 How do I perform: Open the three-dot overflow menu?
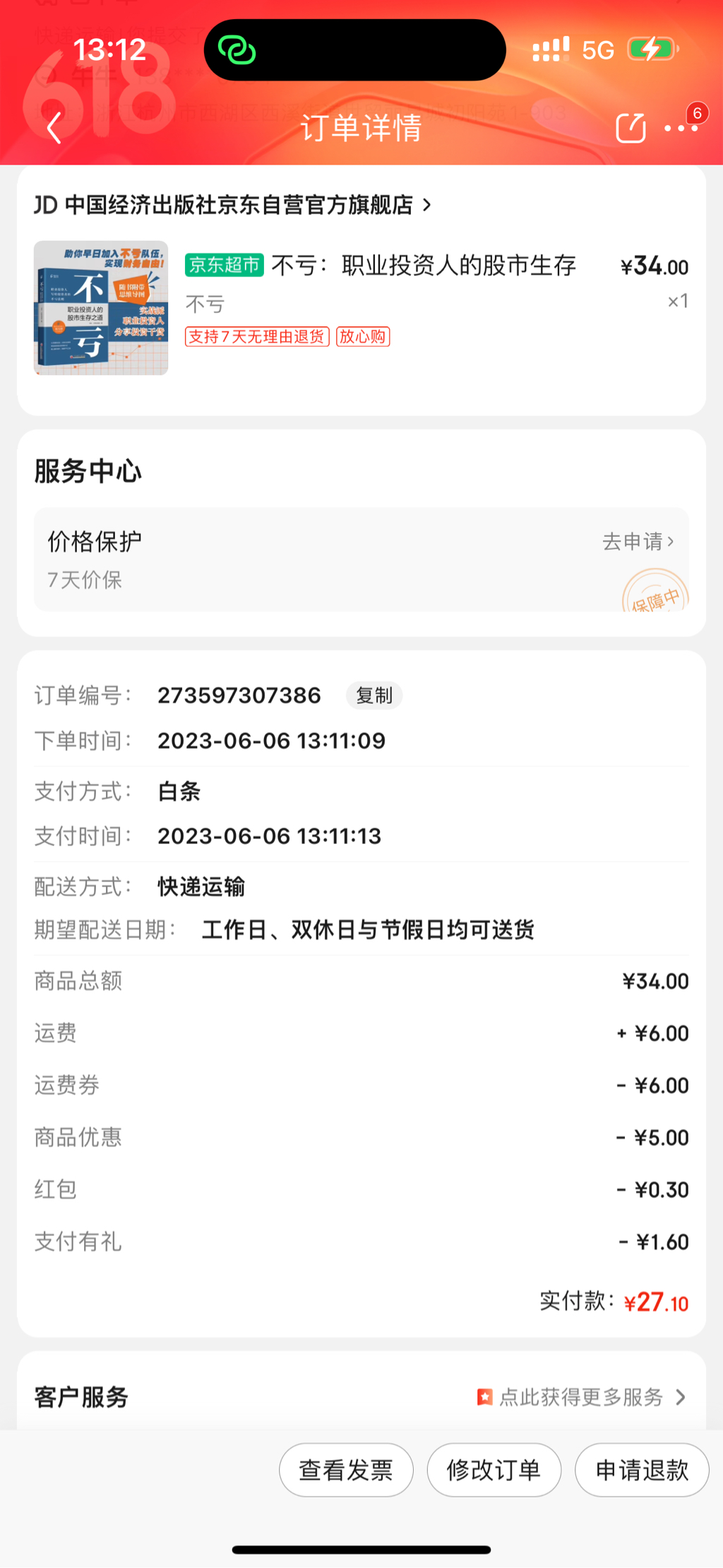pos(681,129)
